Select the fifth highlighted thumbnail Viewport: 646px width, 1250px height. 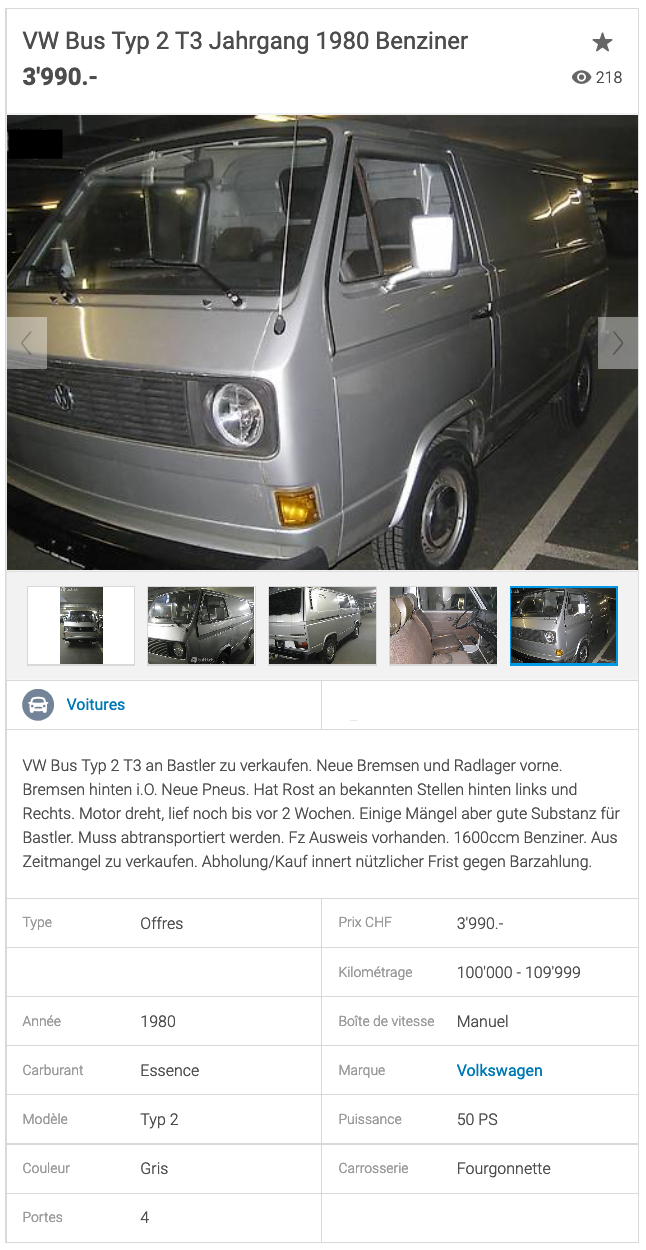(x=564, y=626)
